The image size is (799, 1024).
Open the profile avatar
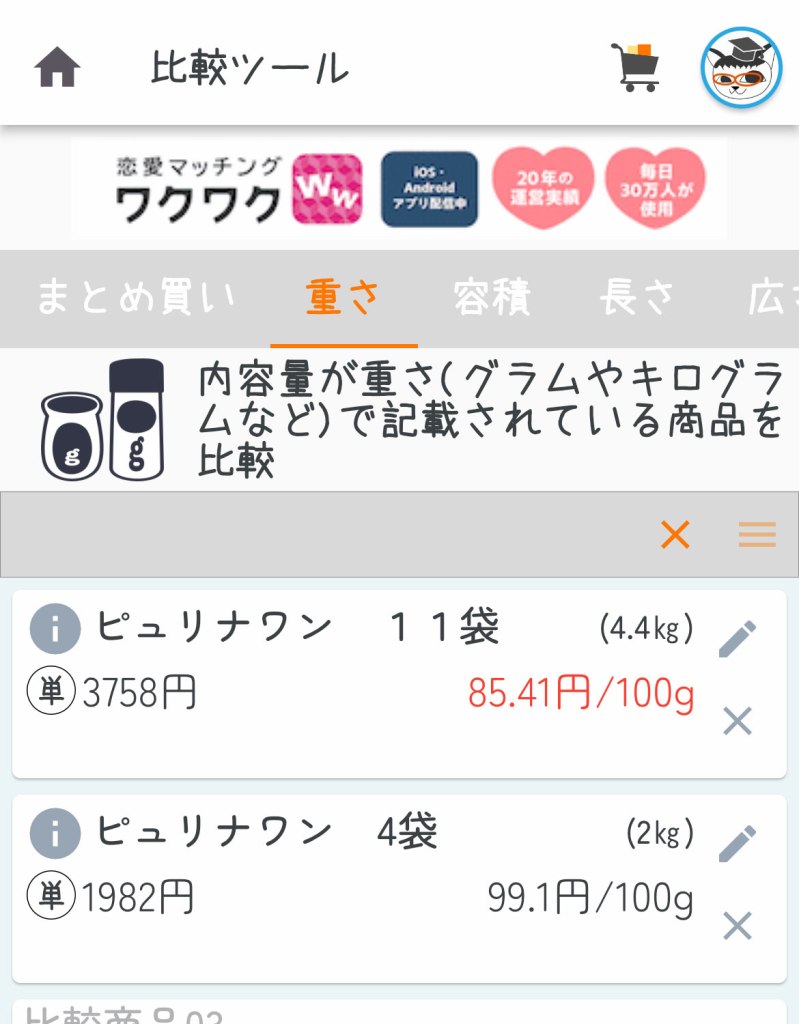[x=741, y=68]
